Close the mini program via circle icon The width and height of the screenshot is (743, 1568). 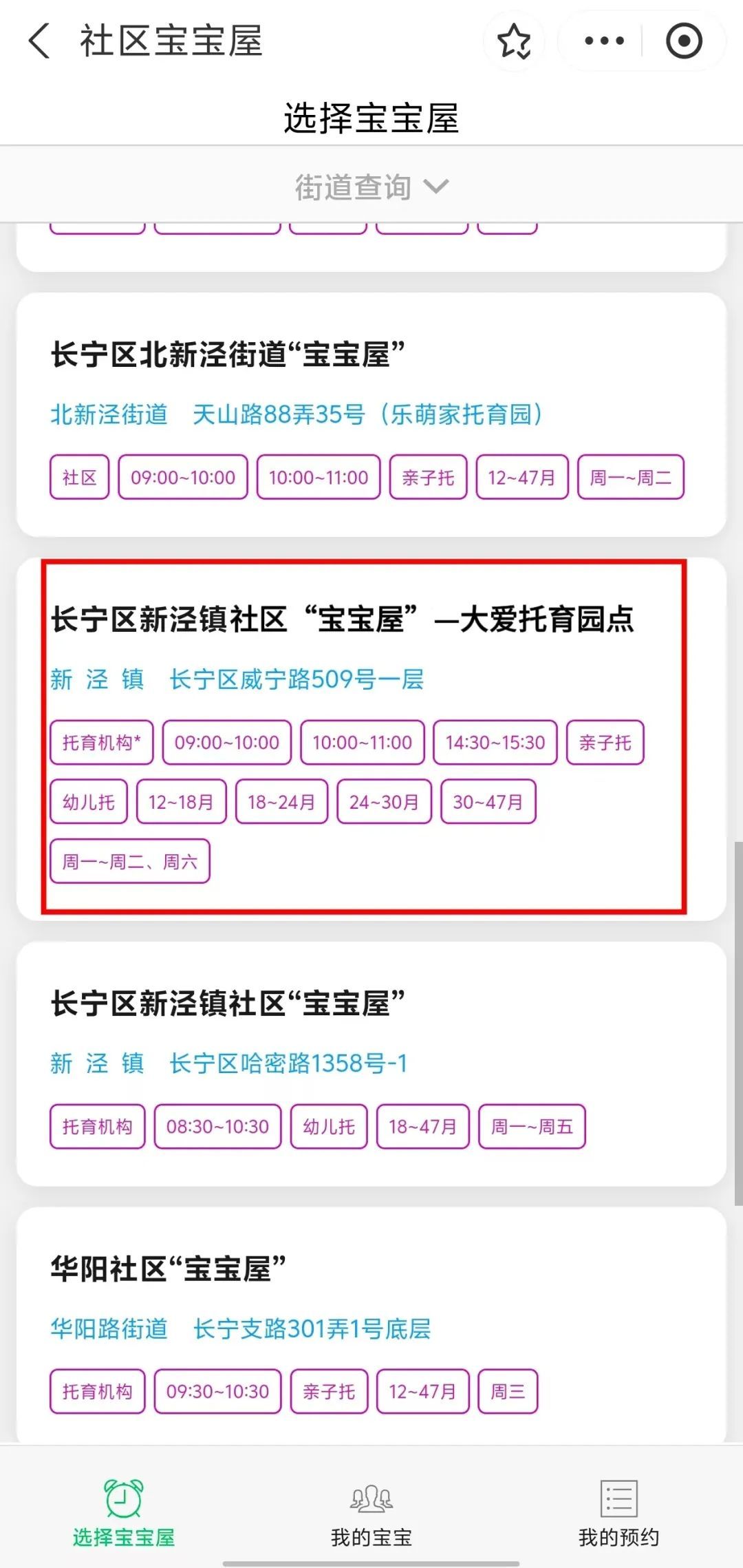[684, 41]
